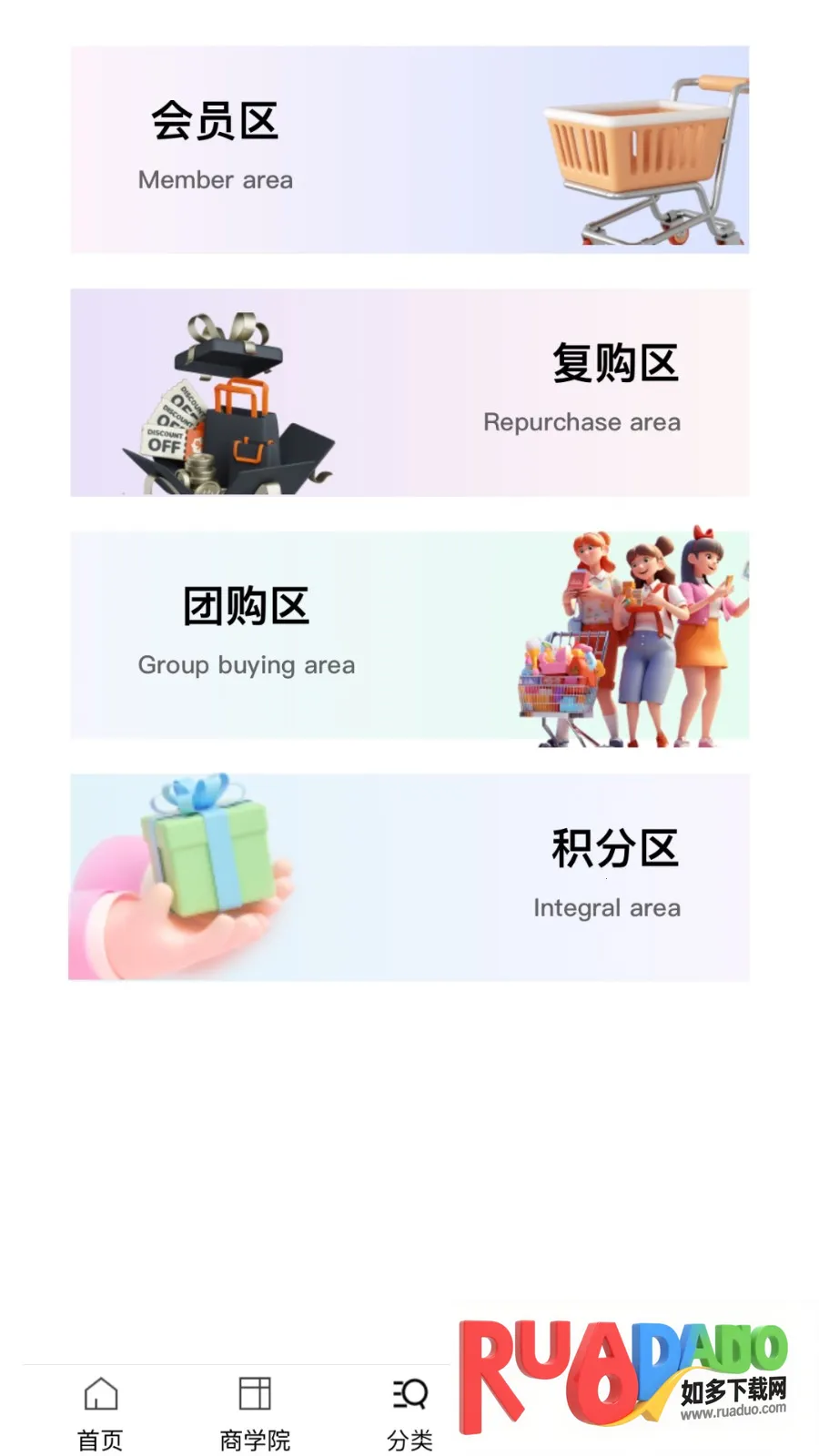Open the 会员区 Member area card
Viewport: 819px width, 1456px height.
coord(409,150)
